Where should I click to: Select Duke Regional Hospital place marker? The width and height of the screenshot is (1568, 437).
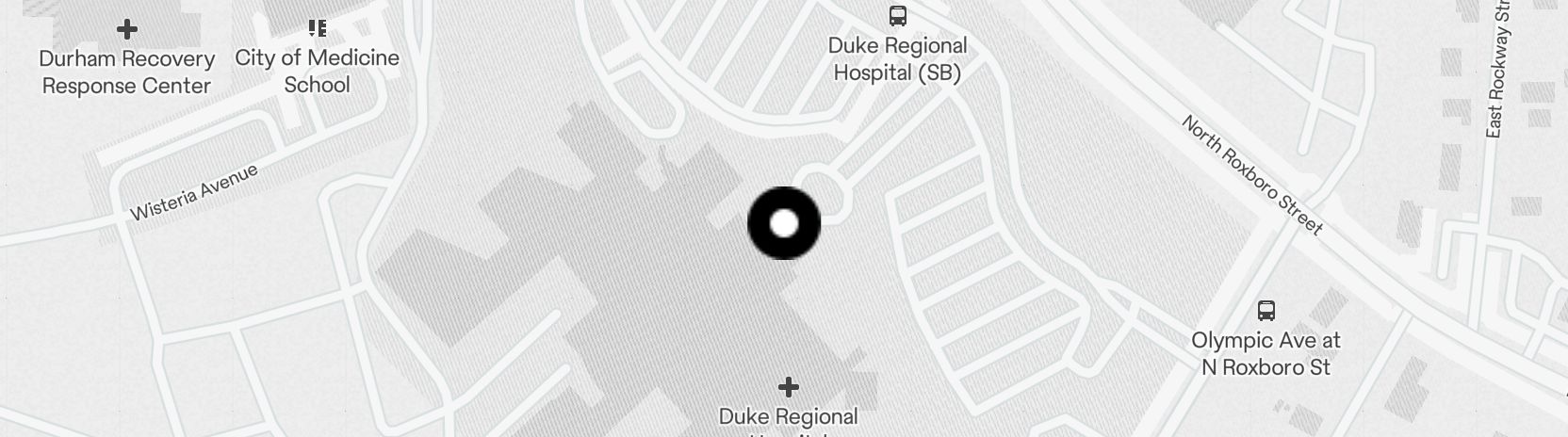pyautogui.click(x=789, y=387)
